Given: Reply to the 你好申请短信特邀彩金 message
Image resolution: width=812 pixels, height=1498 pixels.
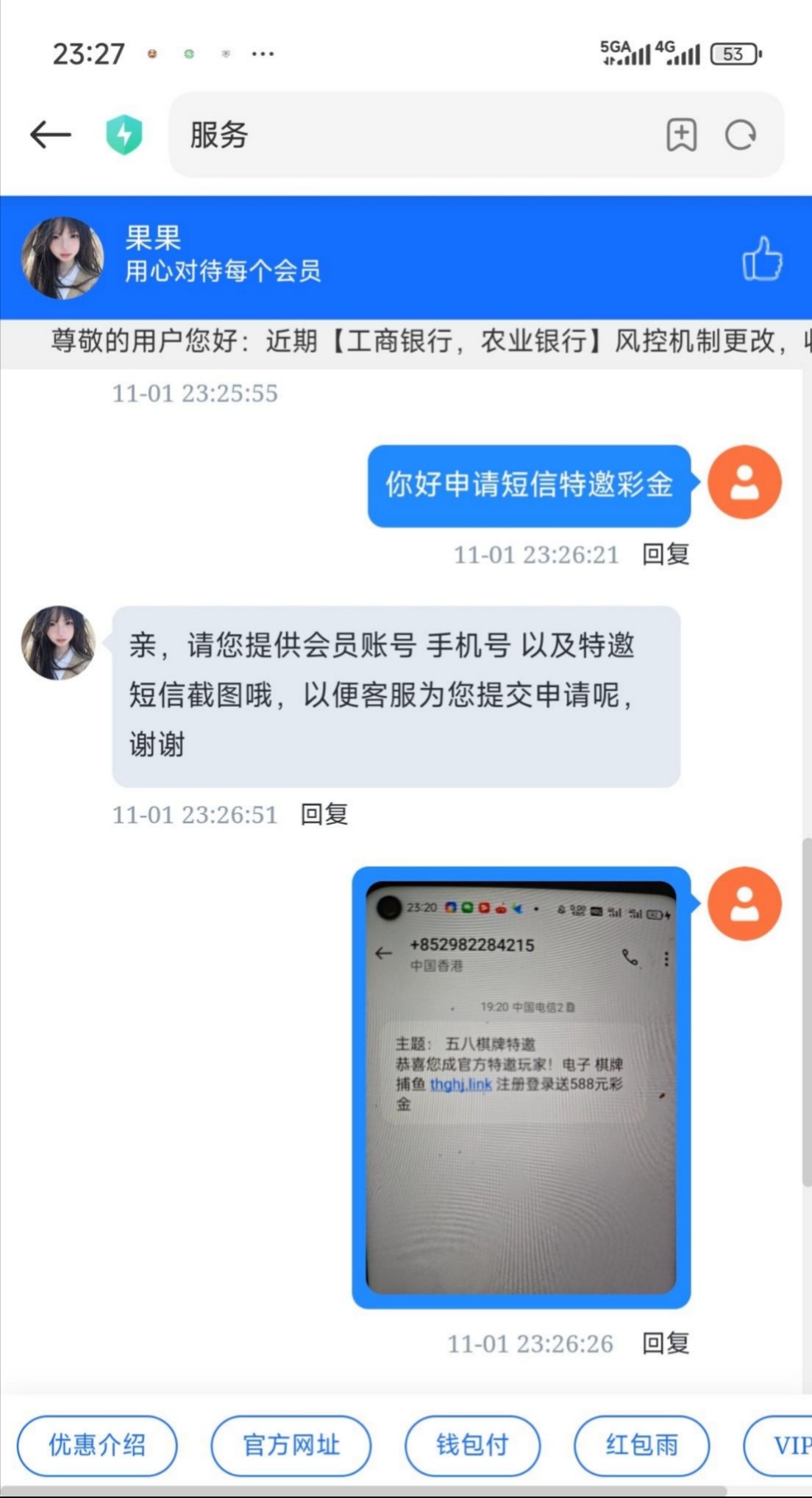Looking at the screenshot, I should point(666,554).
